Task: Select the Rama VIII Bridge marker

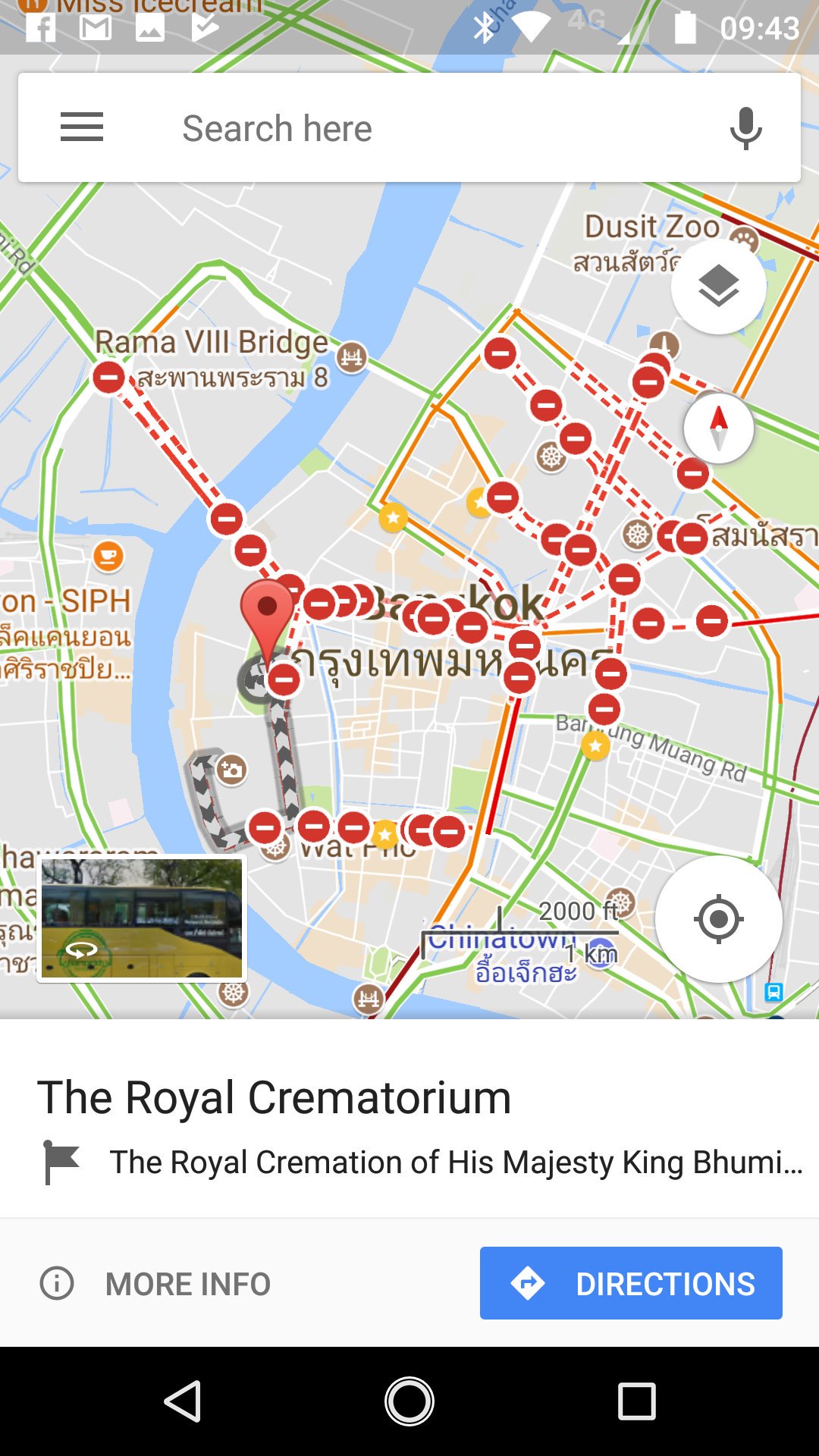Action: (x=352, y=357)
